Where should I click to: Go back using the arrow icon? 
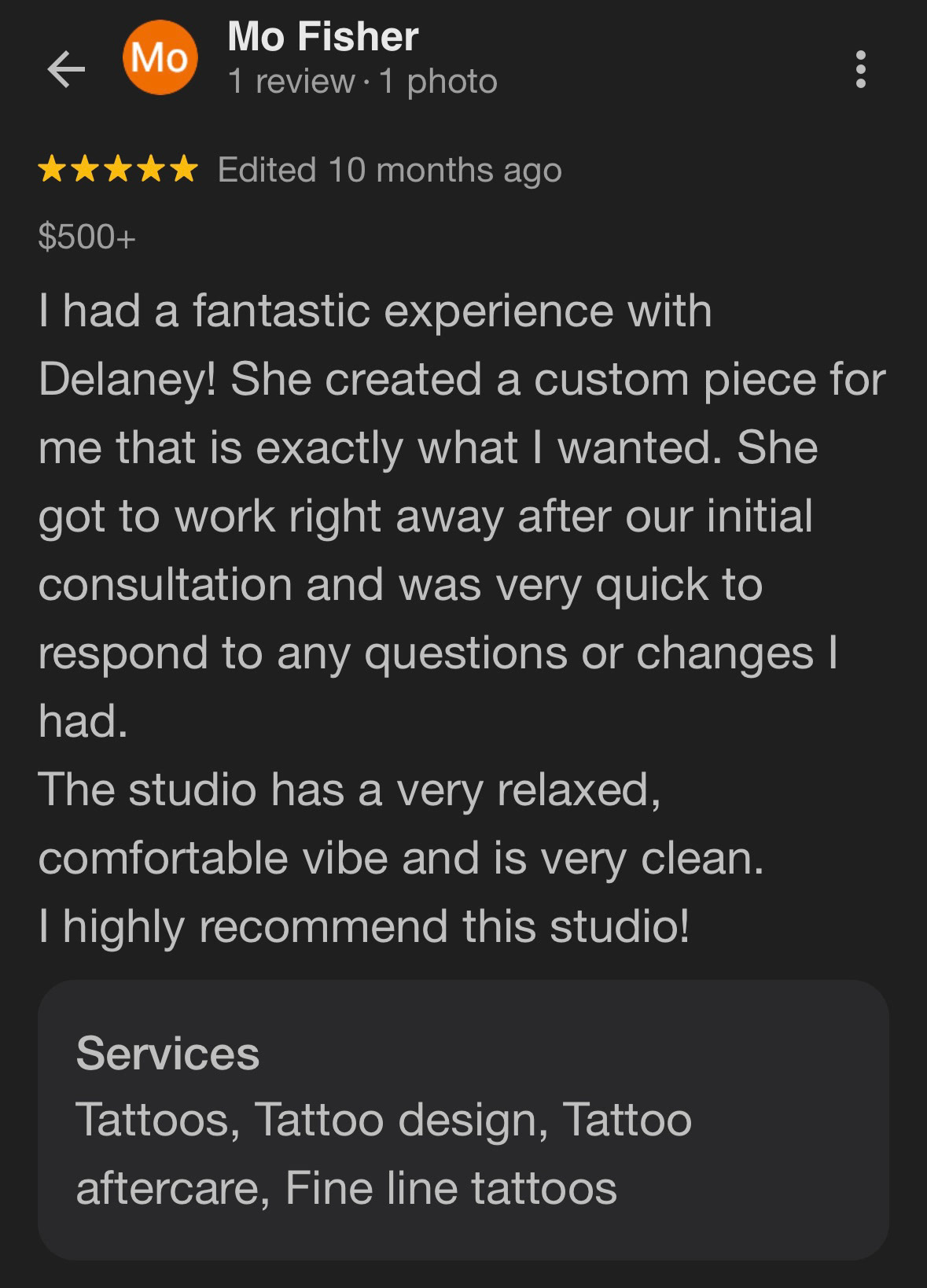66,69
